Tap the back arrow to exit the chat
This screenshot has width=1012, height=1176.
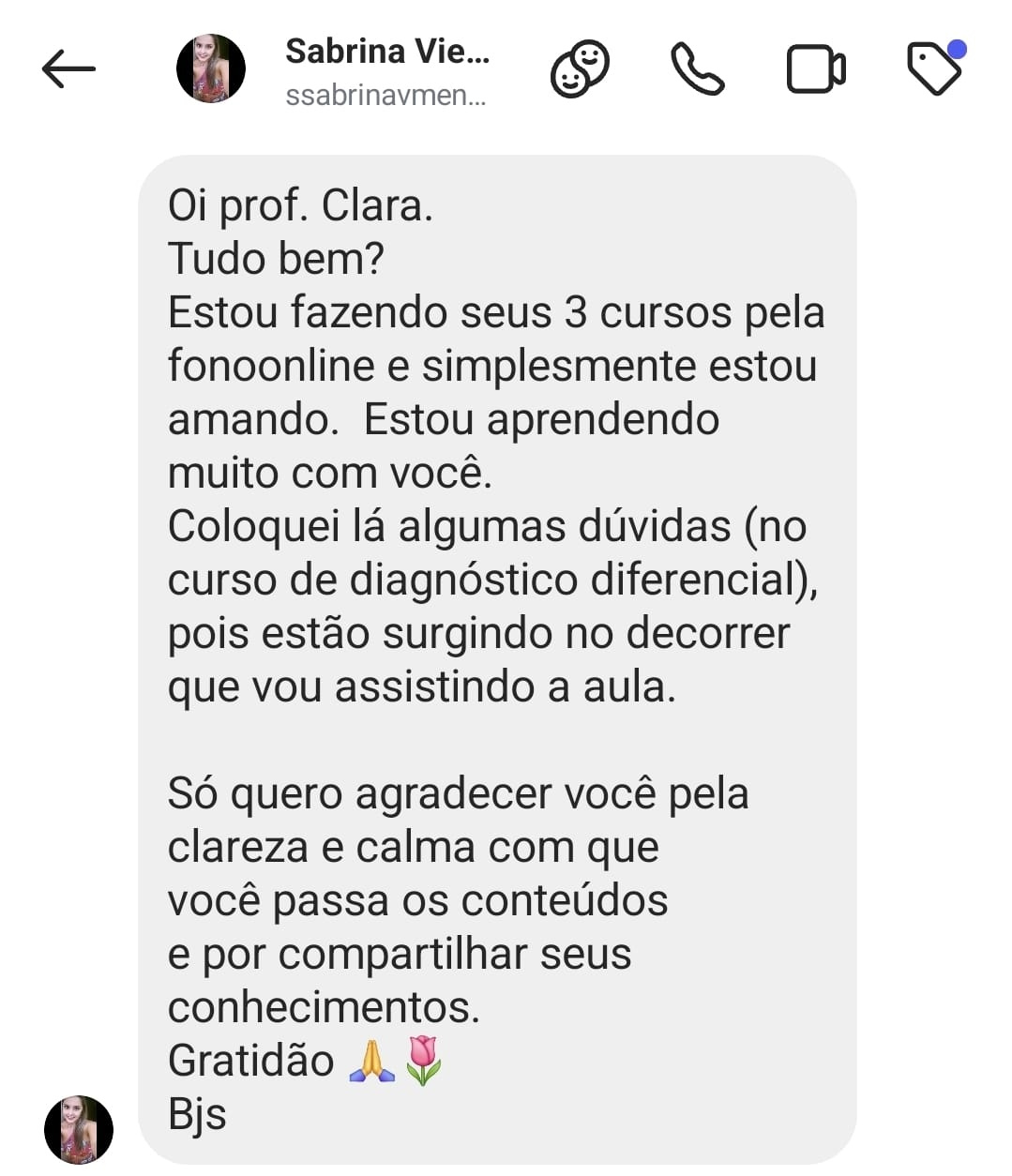click(x=68, y=68)
